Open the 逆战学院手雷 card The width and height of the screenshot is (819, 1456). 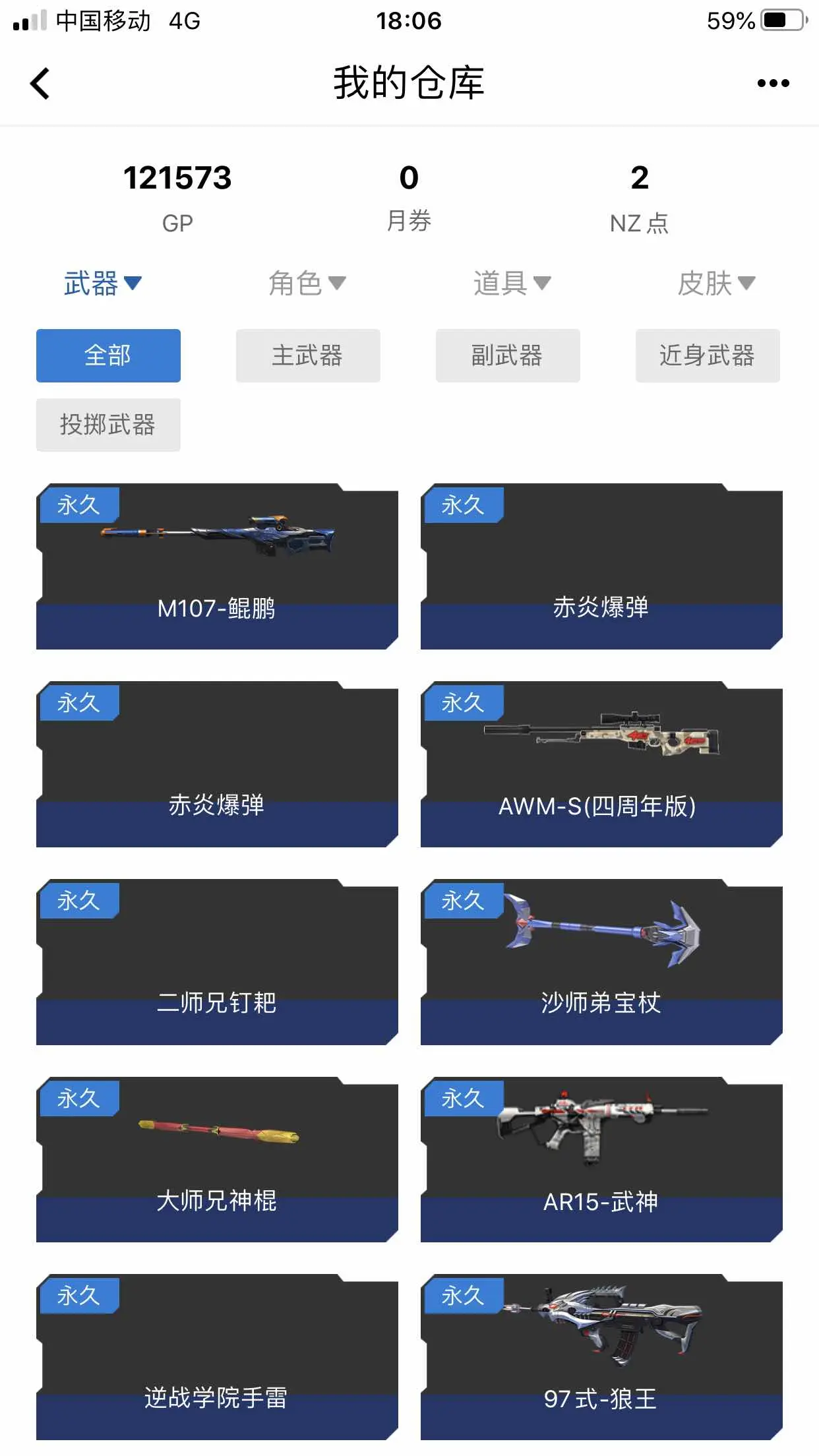(x=217, y=1357)
